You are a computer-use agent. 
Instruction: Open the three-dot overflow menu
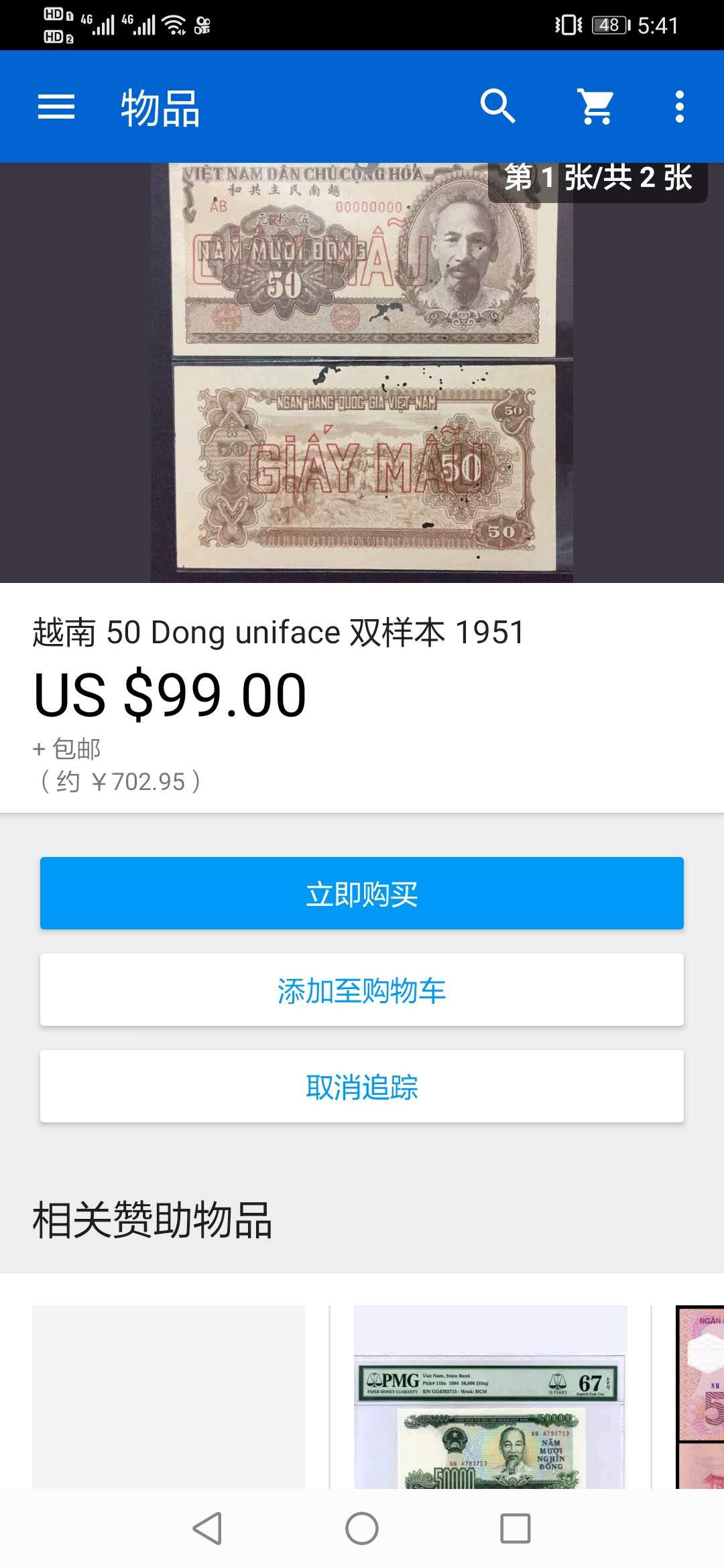click(x=679, y=107)
